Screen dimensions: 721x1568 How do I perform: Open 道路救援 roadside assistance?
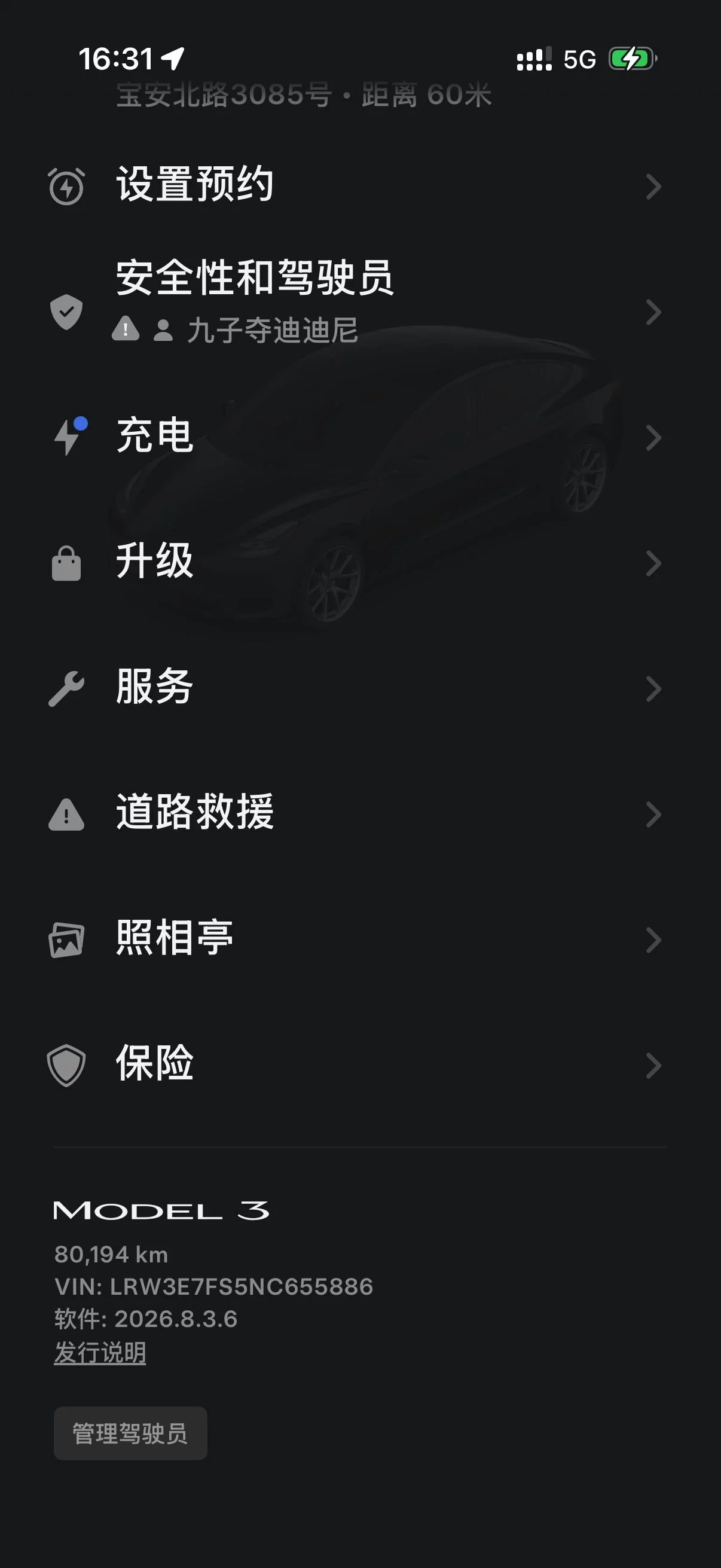coord(360,813)
